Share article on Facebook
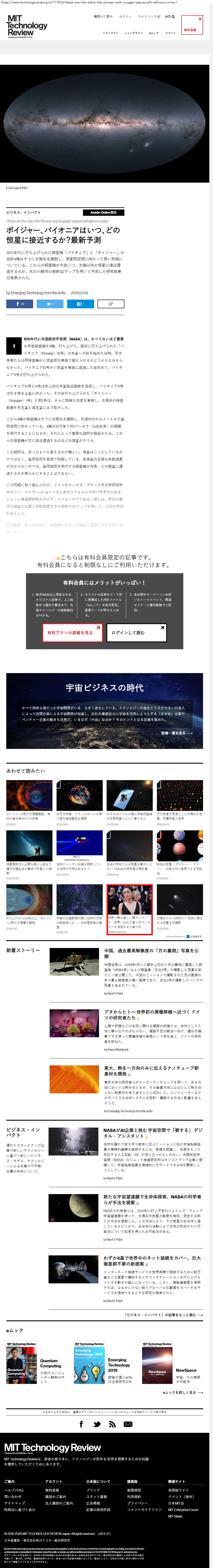The height and width of the screenshot is (1568, 213). [x=20, y=303]
